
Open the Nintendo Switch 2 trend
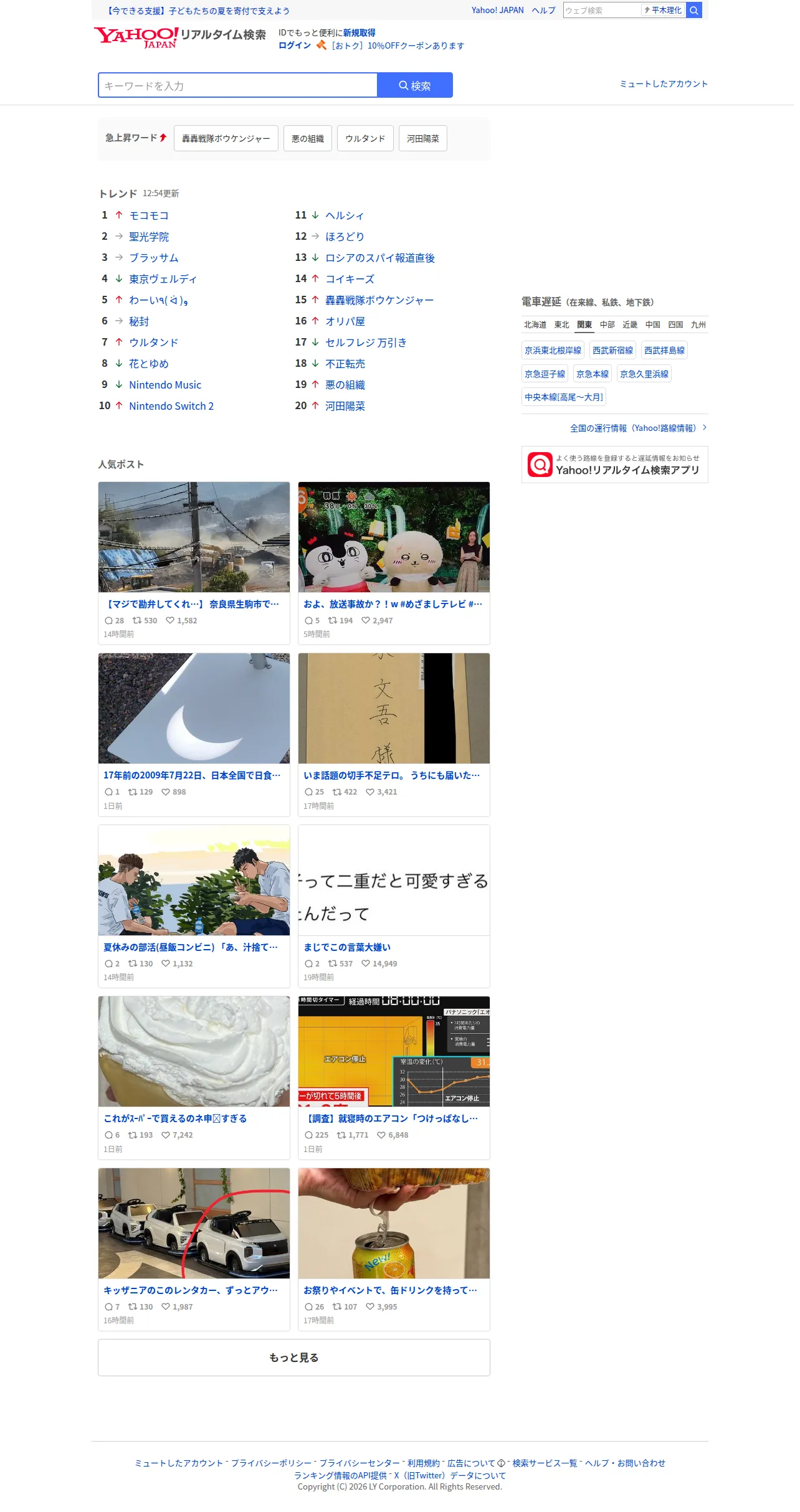(x=171, y=406)
